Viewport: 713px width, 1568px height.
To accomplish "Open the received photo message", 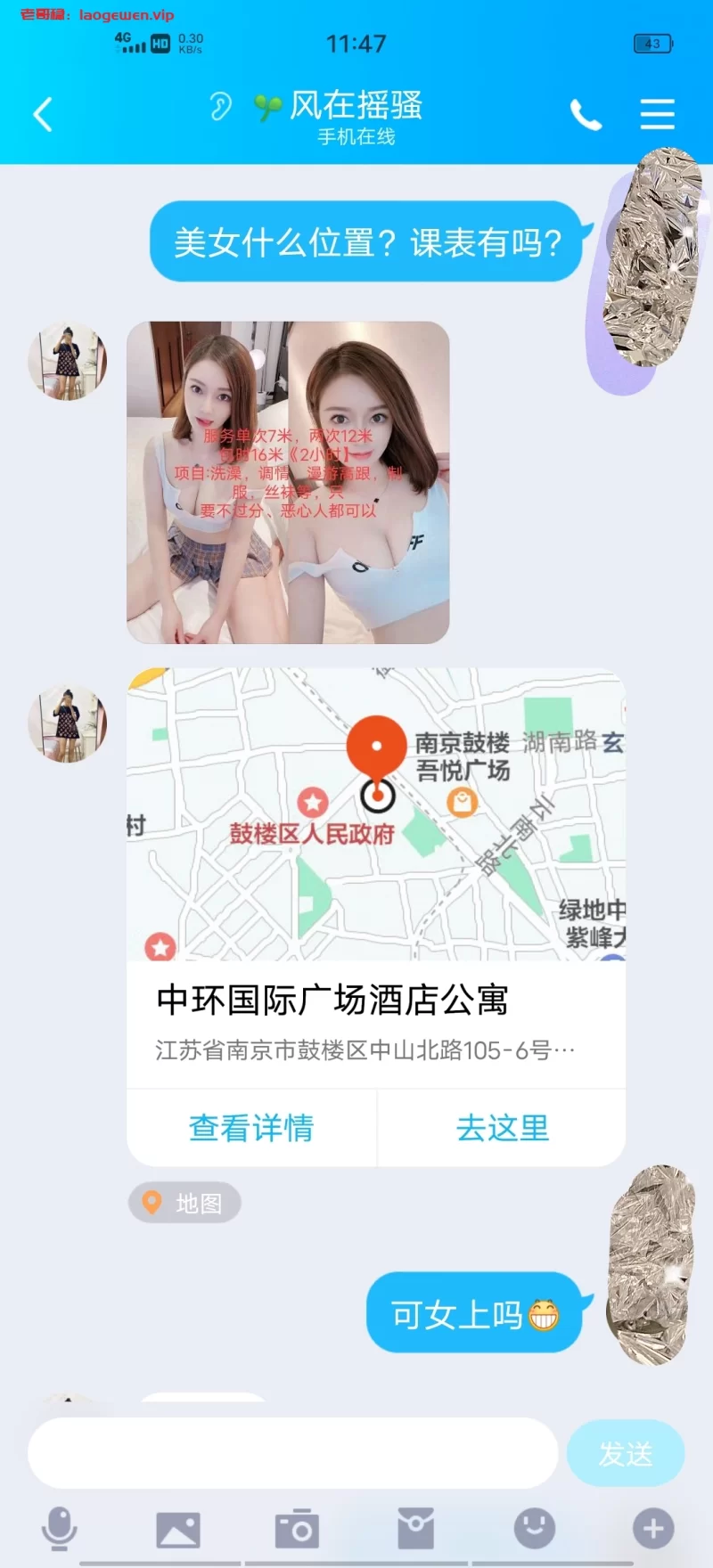I will 288,482.
